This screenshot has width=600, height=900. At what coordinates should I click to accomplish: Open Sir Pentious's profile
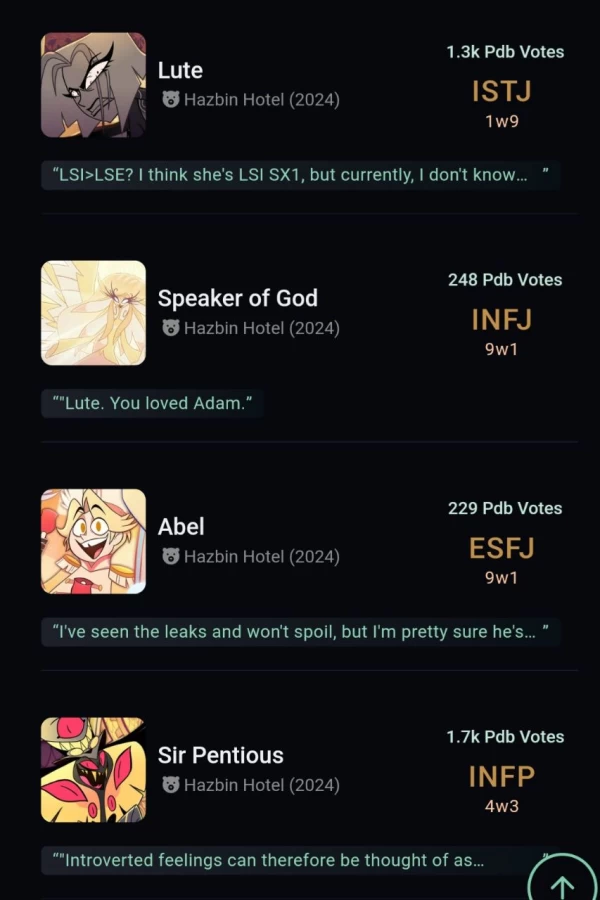pyautogui.click(x=220, y=755)
